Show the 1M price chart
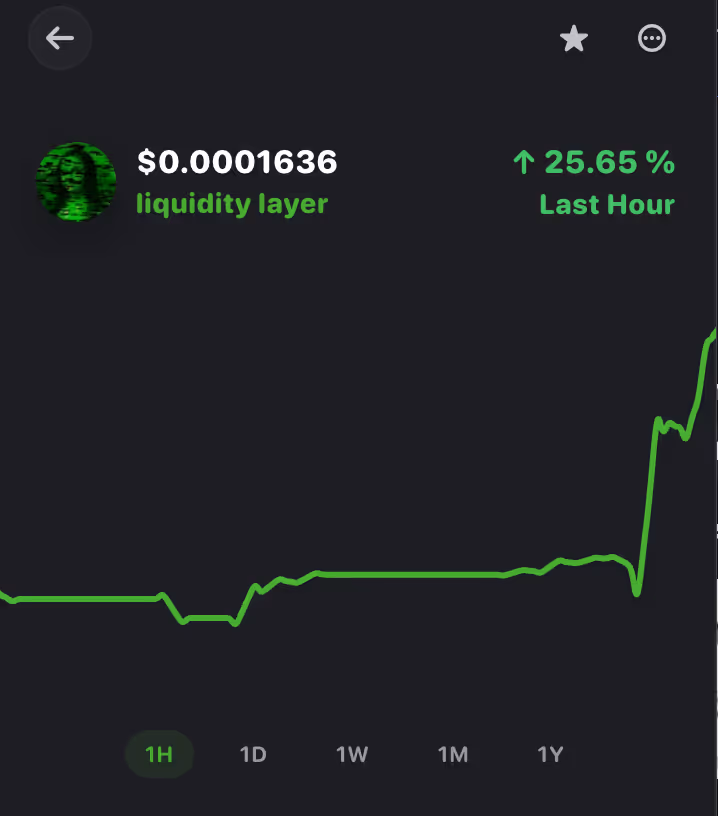Screen dimensions: 718x816 [453, 755]
